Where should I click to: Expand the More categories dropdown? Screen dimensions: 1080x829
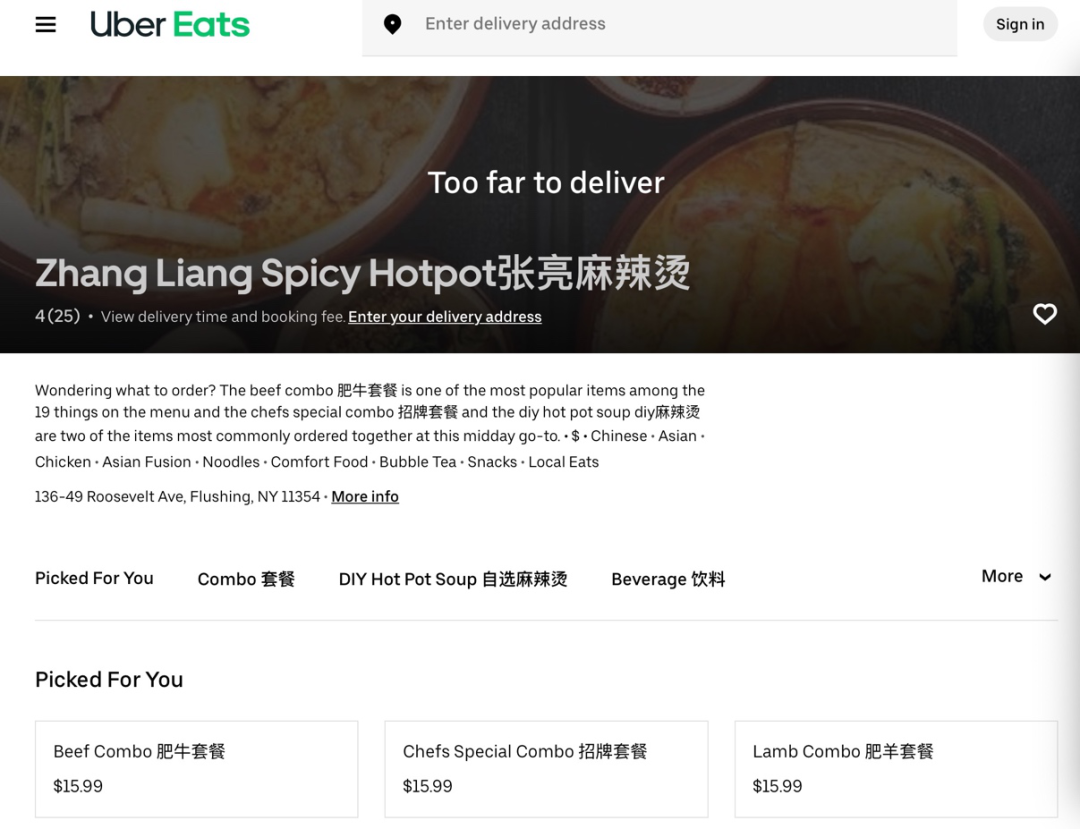click(1016, 577)
